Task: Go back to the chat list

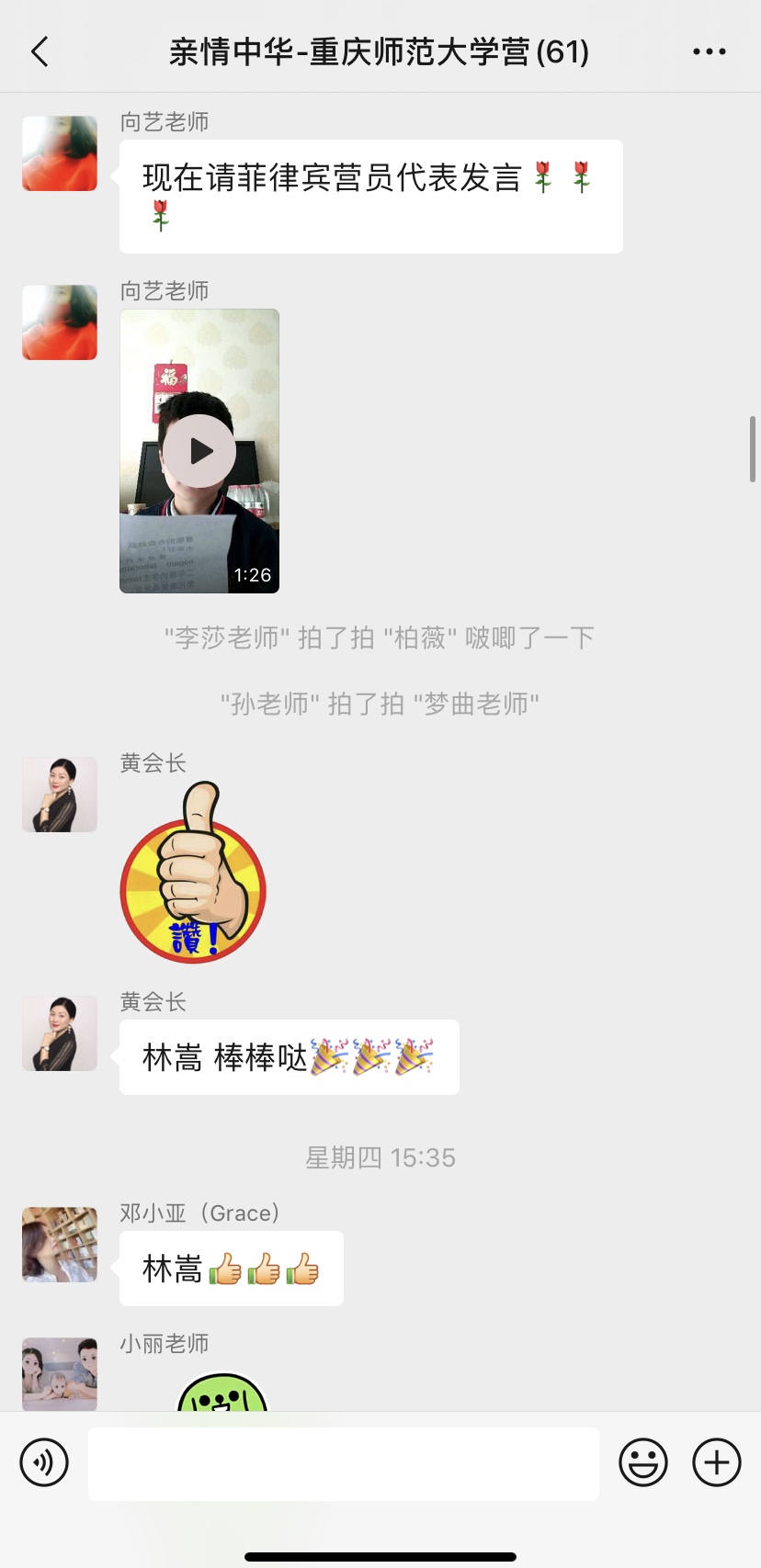Action: [40, 52]
